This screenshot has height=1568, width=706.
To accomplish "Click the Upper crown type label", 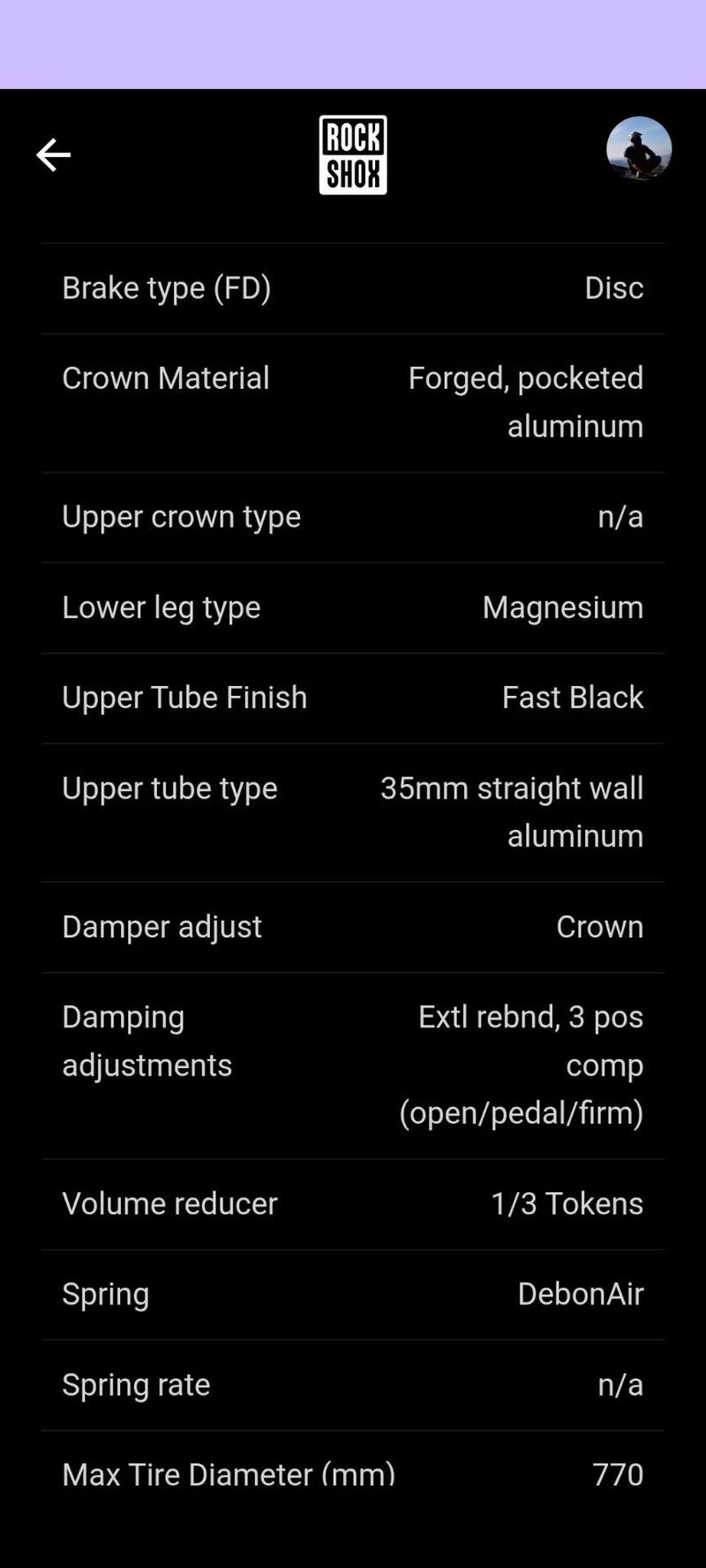I will point(181,517).
